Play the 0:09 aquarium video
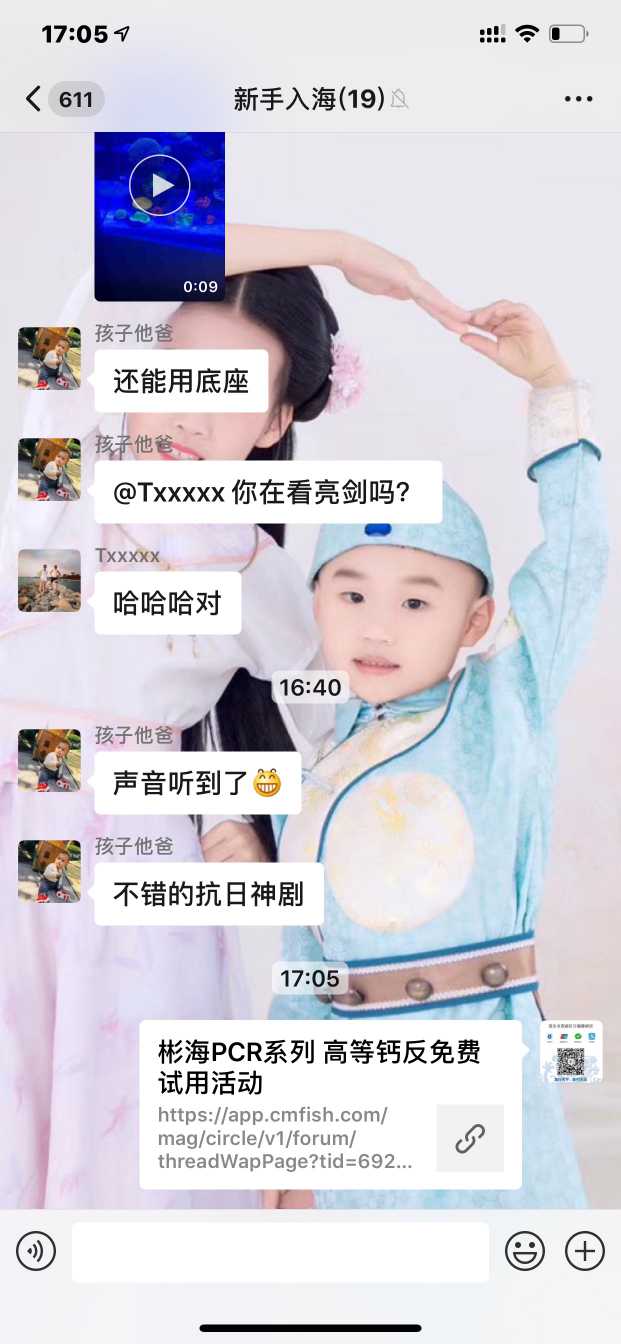 tap(159, 185)
